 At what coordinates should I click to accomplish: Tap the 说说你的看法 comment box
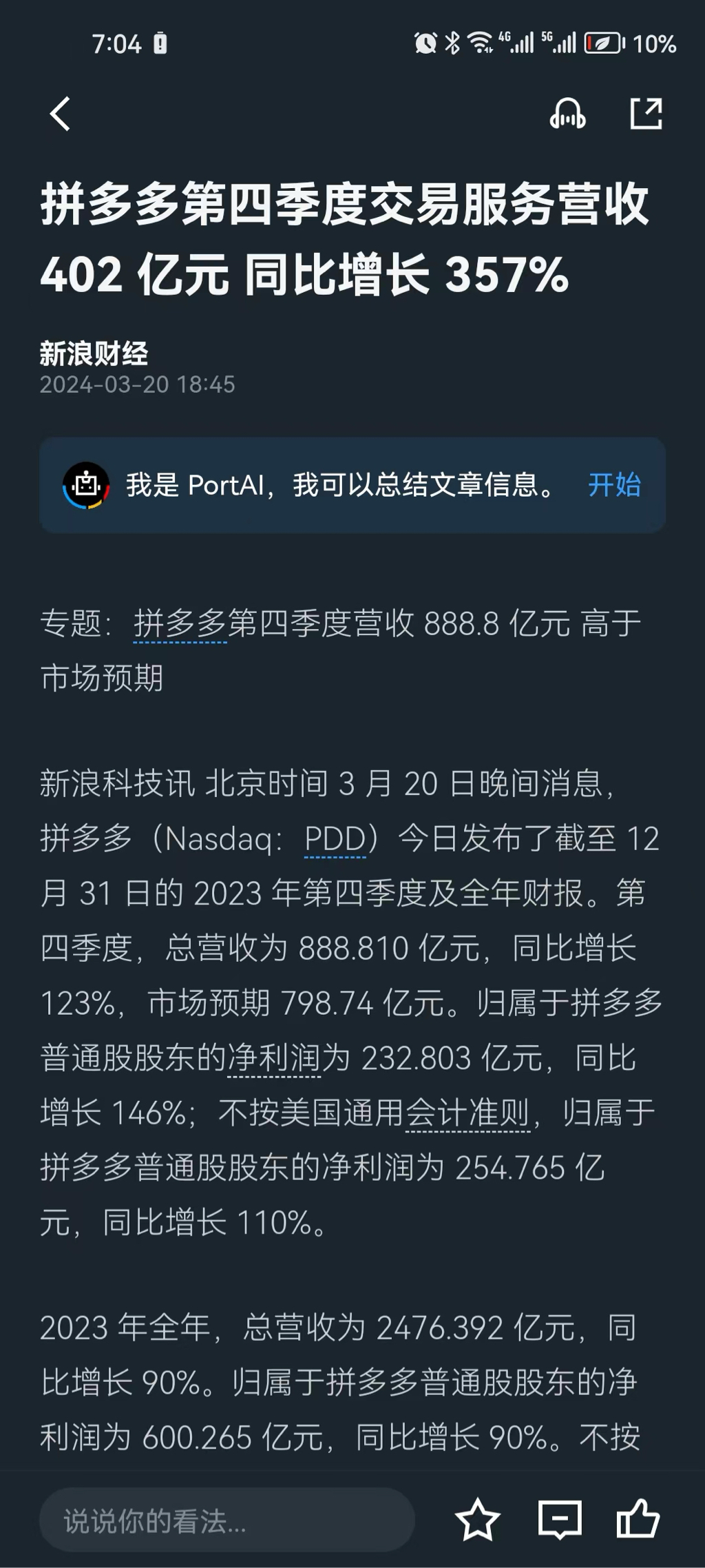pos(227,1520)
